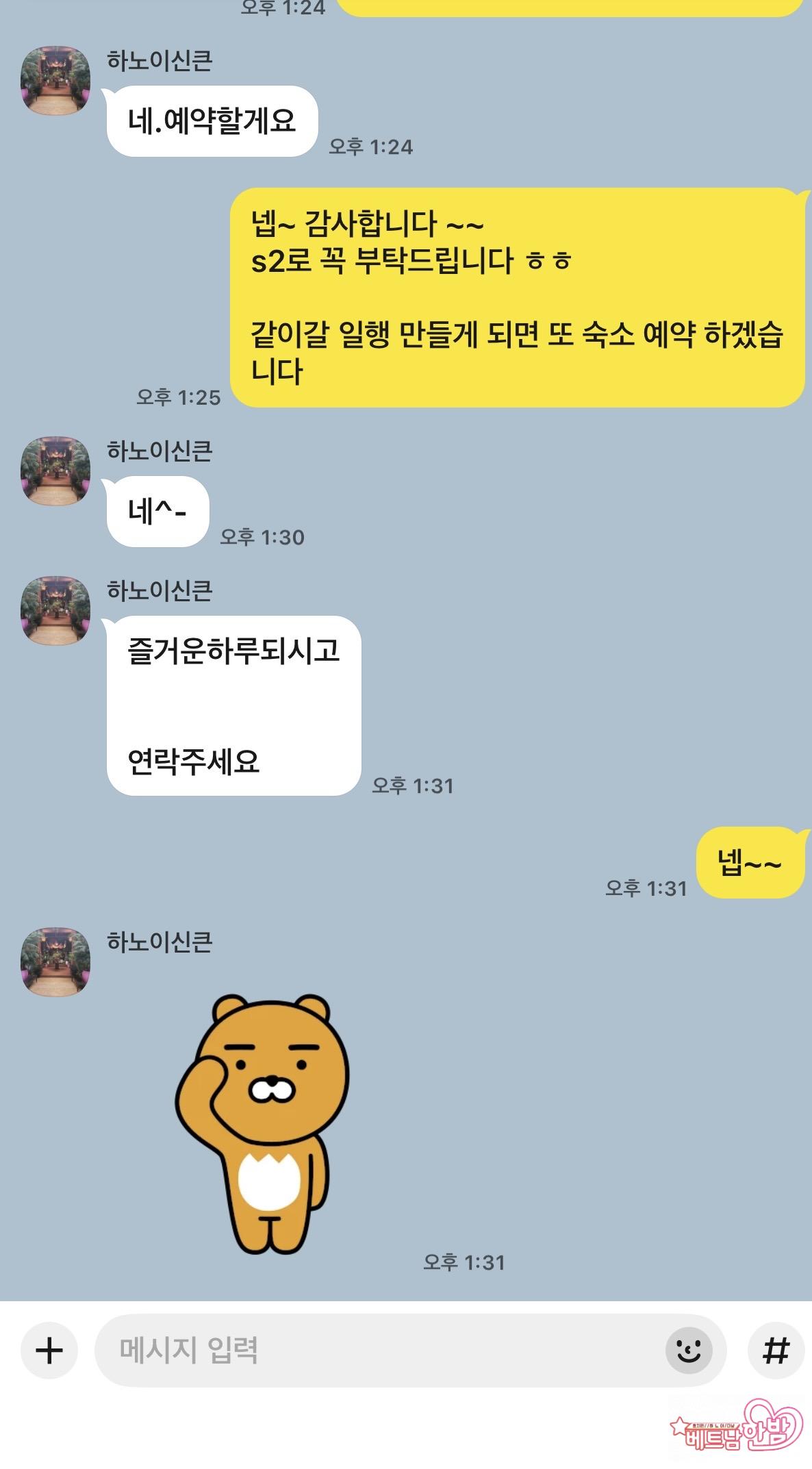This screenshot has height=1469, width=812.
Task: Open profile picture beside the Ryan sticker
Action: click(55, 962)
